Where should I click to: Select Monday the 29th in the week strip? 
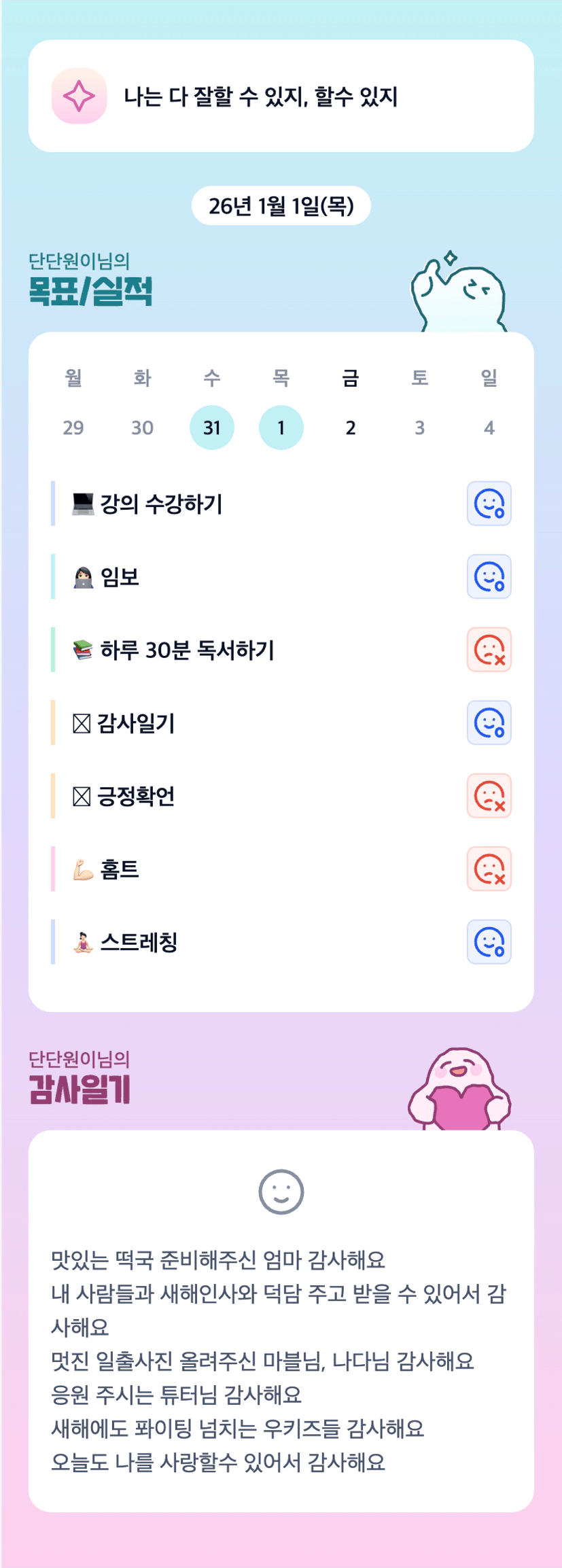point(73,428)
